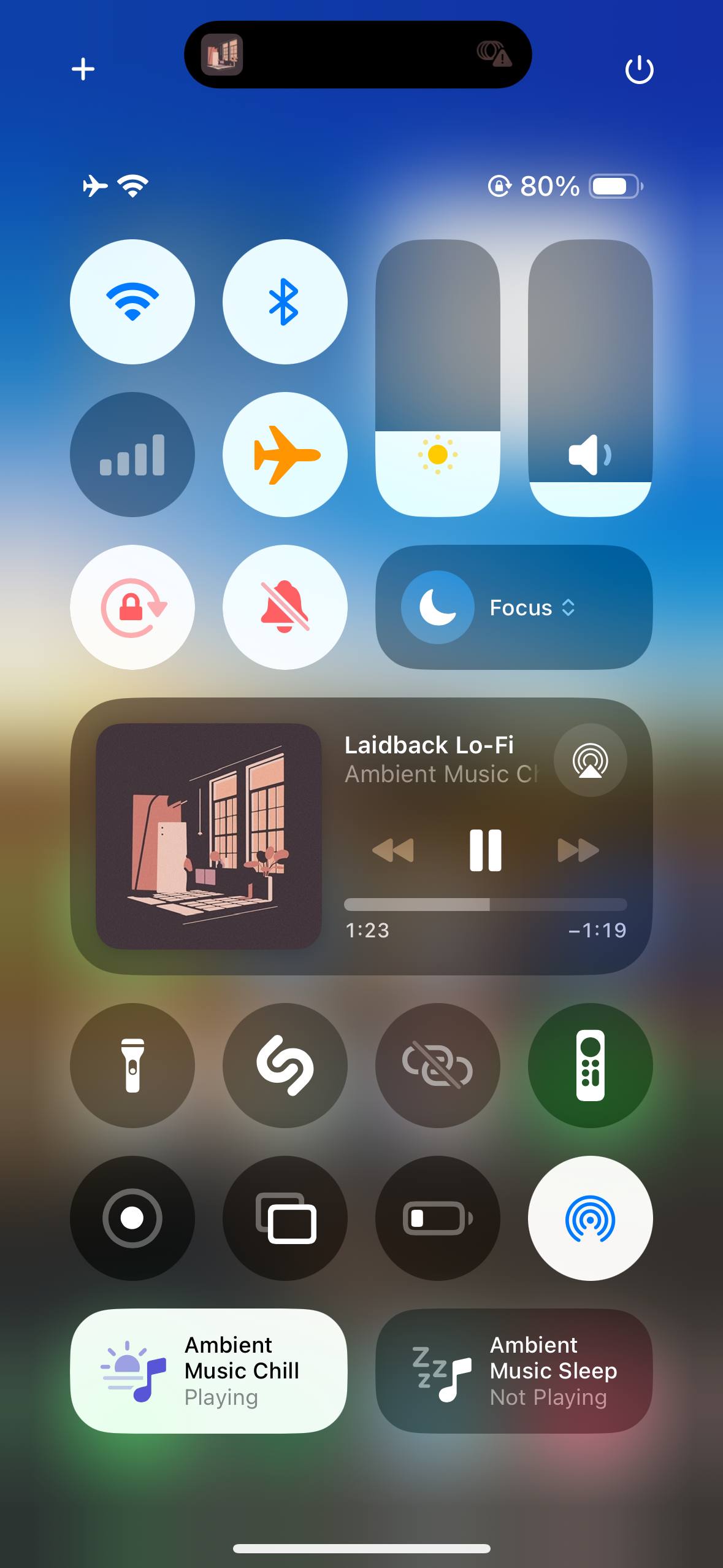This screenshot has height=1568, width=723.
Task: Open AirPlay output in the music player
Action: (x=590, y=760)
